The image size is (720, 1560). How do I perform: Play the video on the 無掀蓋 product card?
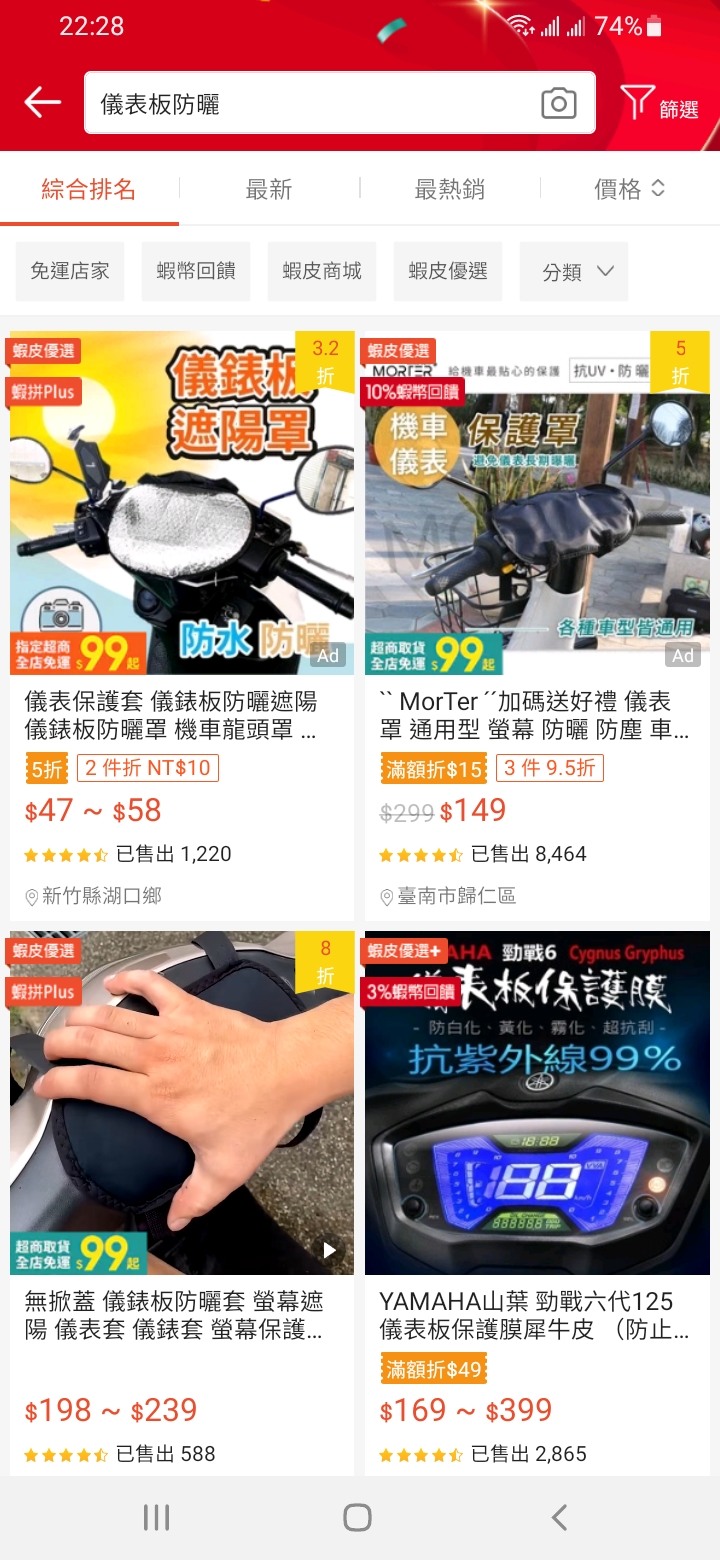coord(328,1248)
